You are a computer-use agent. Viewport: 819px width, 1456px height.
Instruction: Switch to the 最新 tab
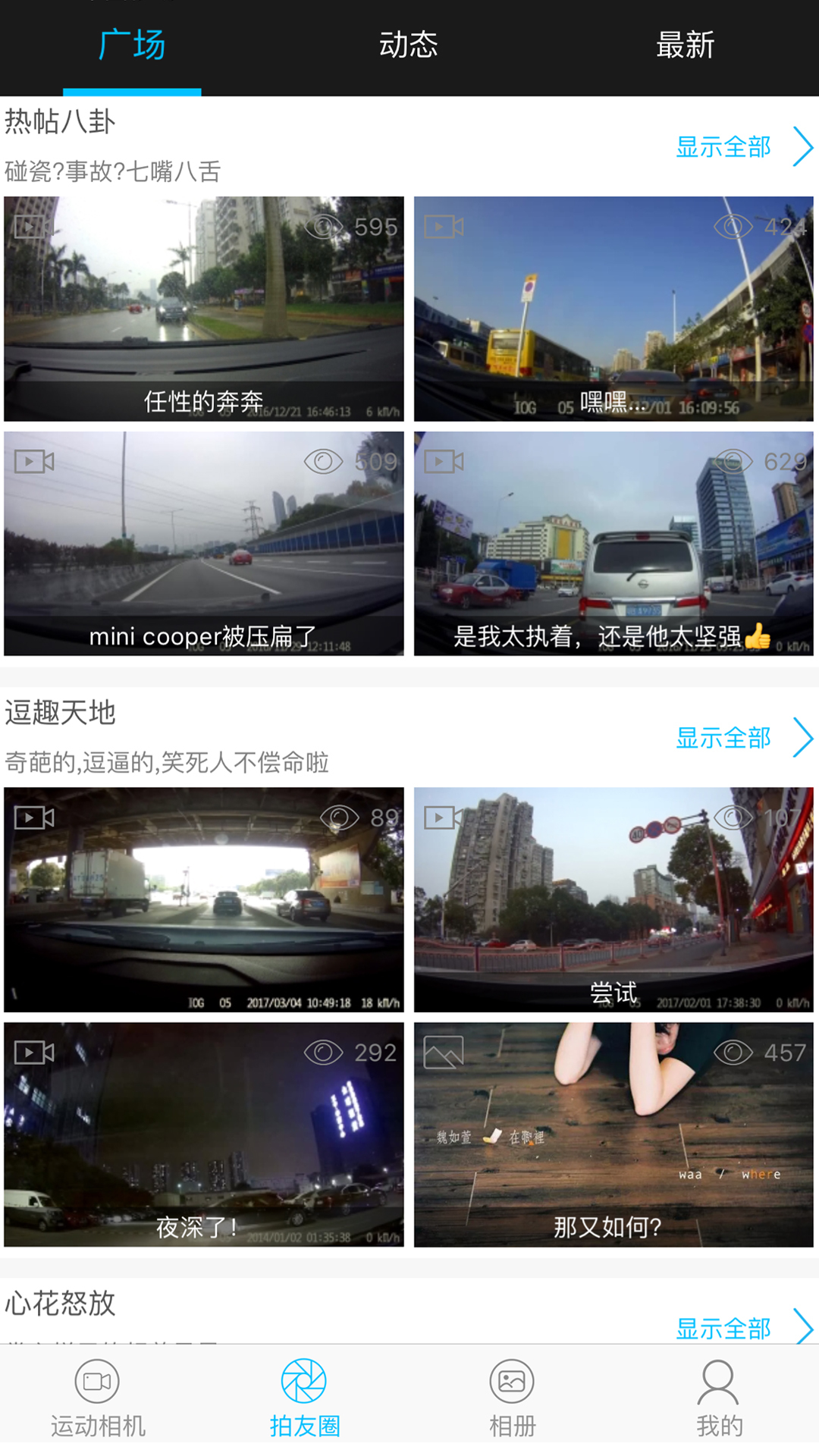coord(685,45)
